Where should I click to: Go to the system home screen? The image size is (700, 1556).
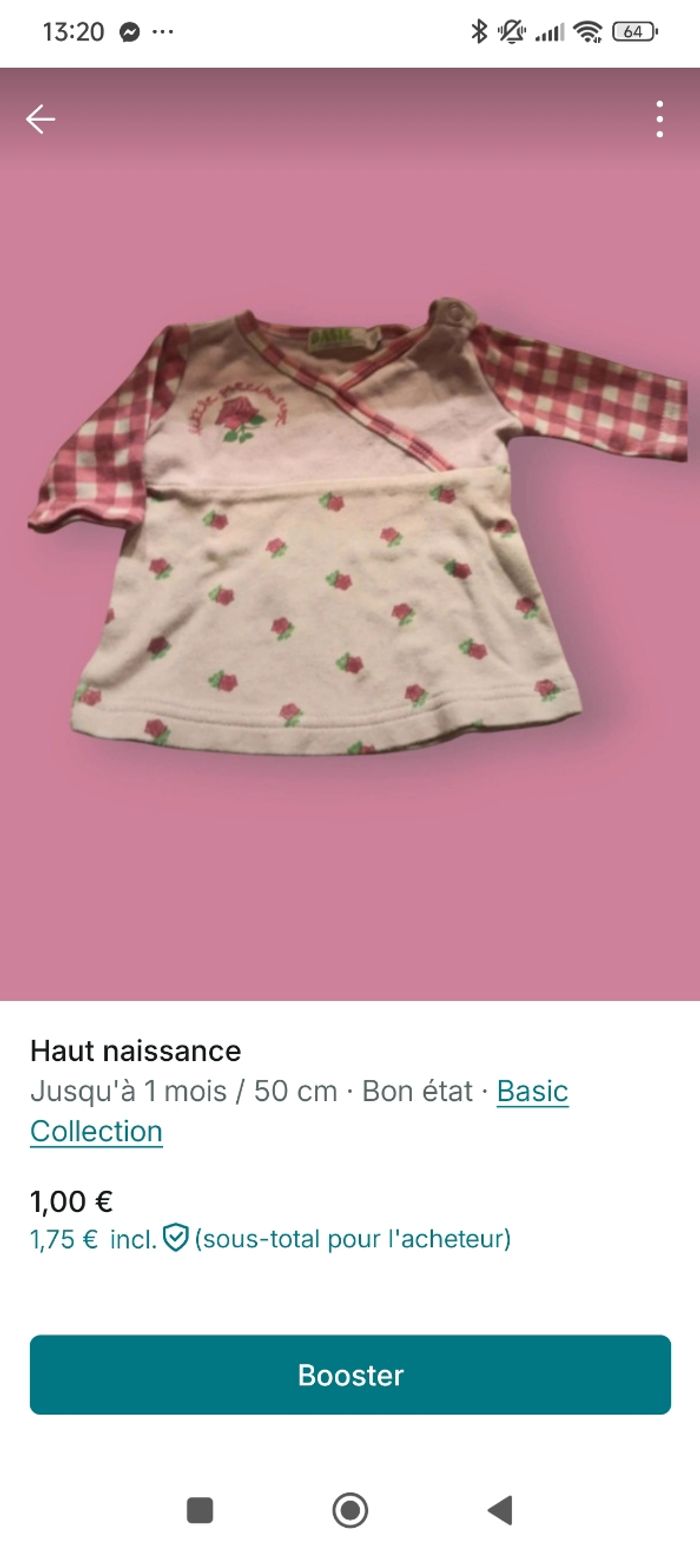[x=350, y=1509]
